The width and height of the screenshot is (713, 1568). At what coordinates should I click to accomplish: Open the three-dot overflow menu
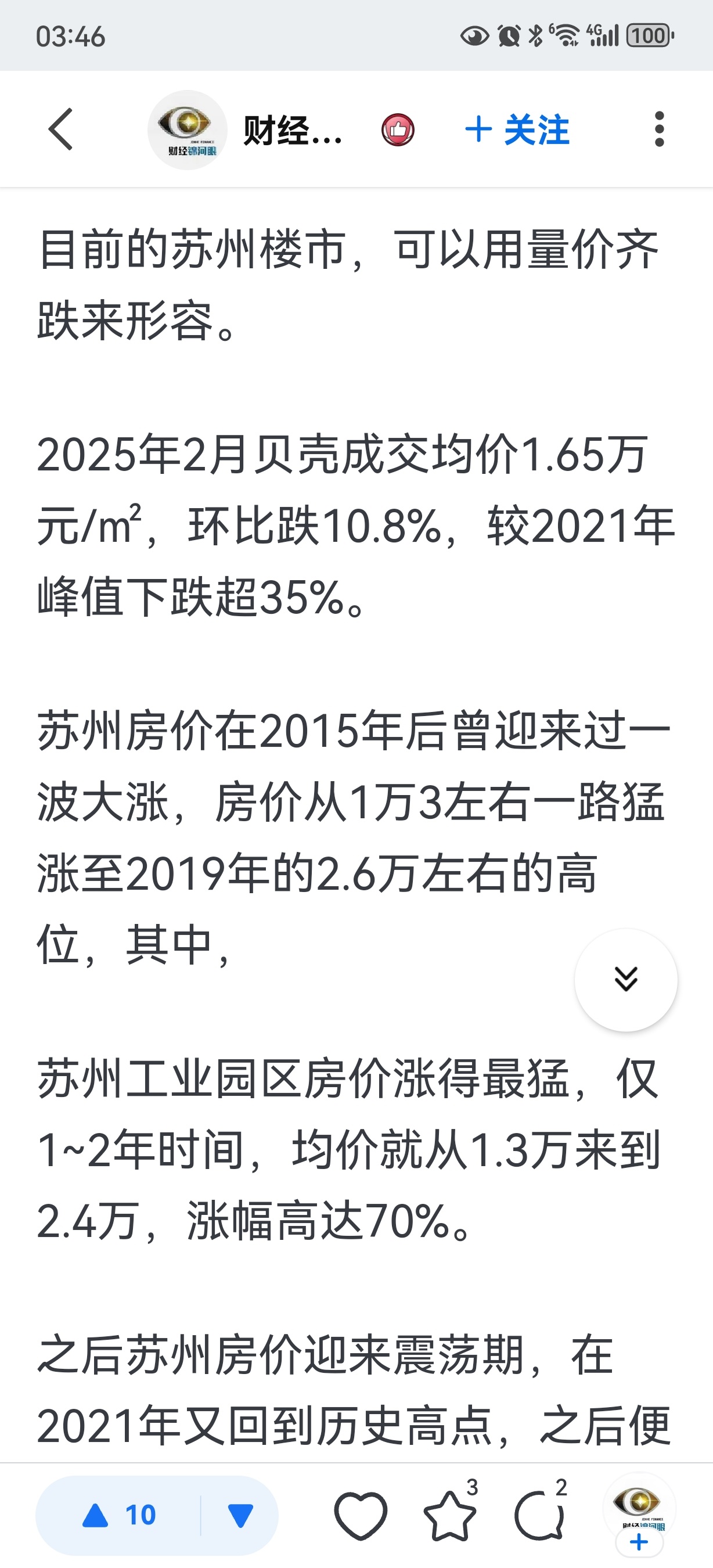pyautogui.click(x=659, y=129)
